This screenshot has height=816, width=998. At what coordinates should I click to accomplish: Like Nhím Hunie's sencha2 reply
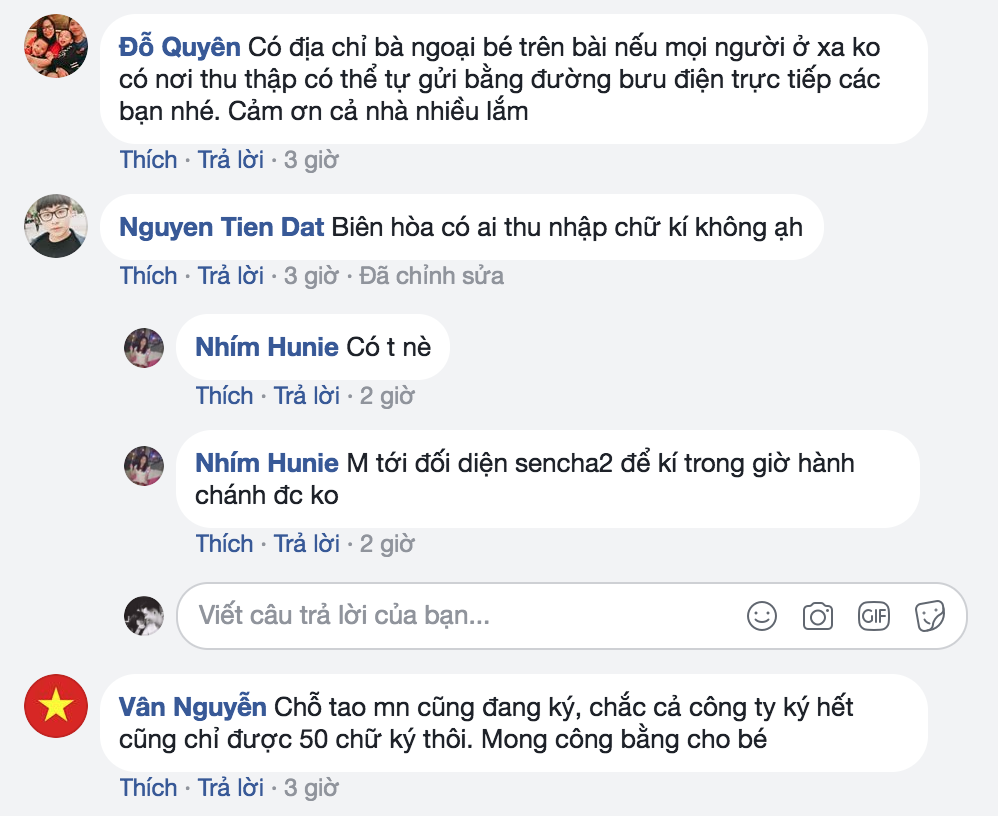(x=224, y=544)
